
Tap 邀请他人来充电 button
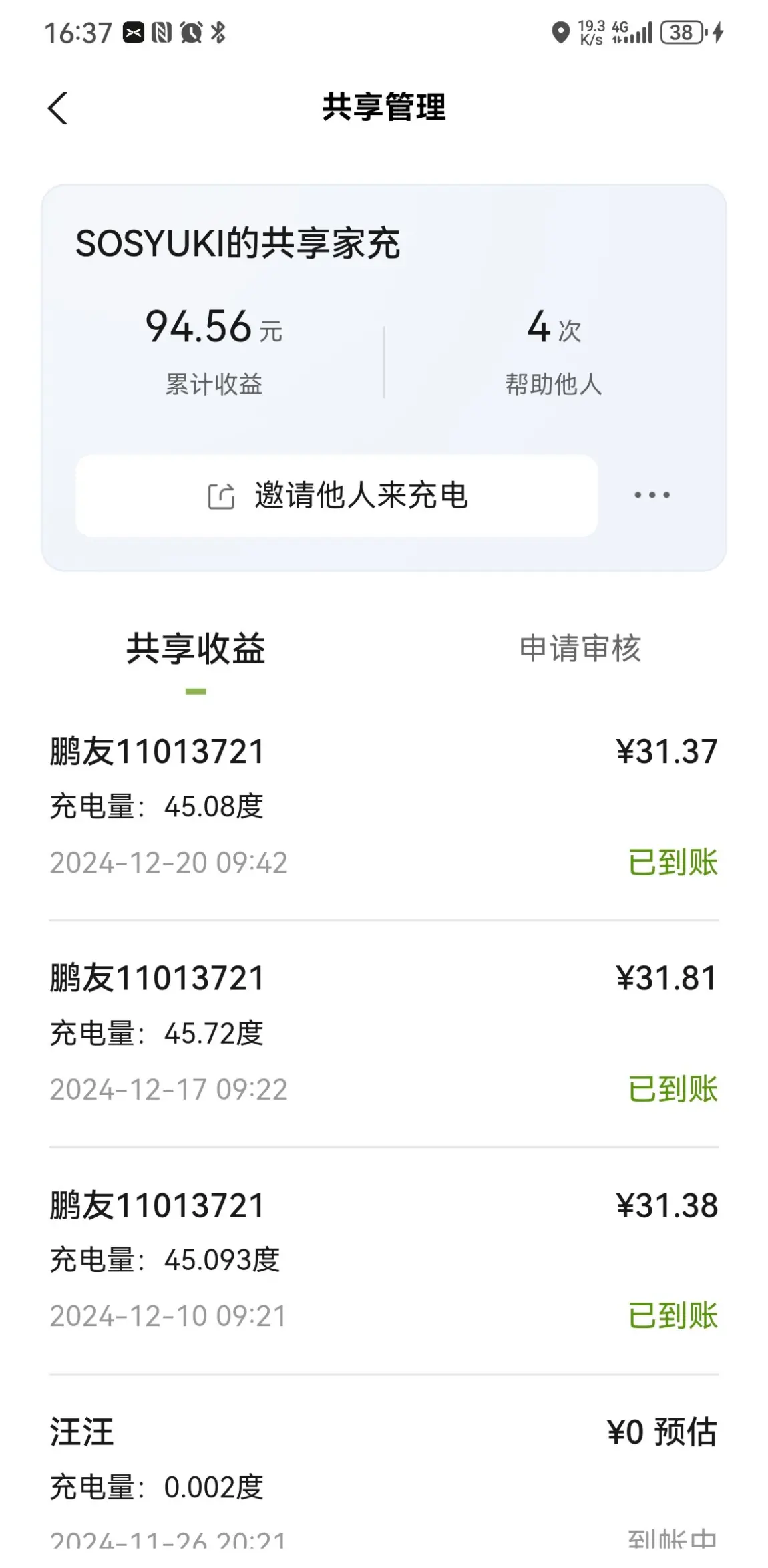(337, 495)
